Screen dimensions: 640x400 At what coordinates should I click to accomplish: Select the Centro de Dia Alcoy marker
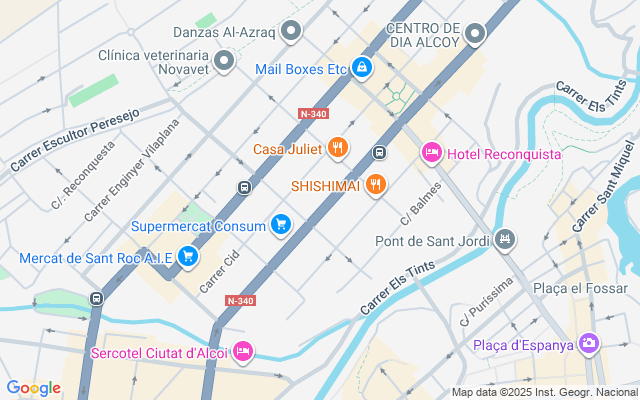(476, 36)
